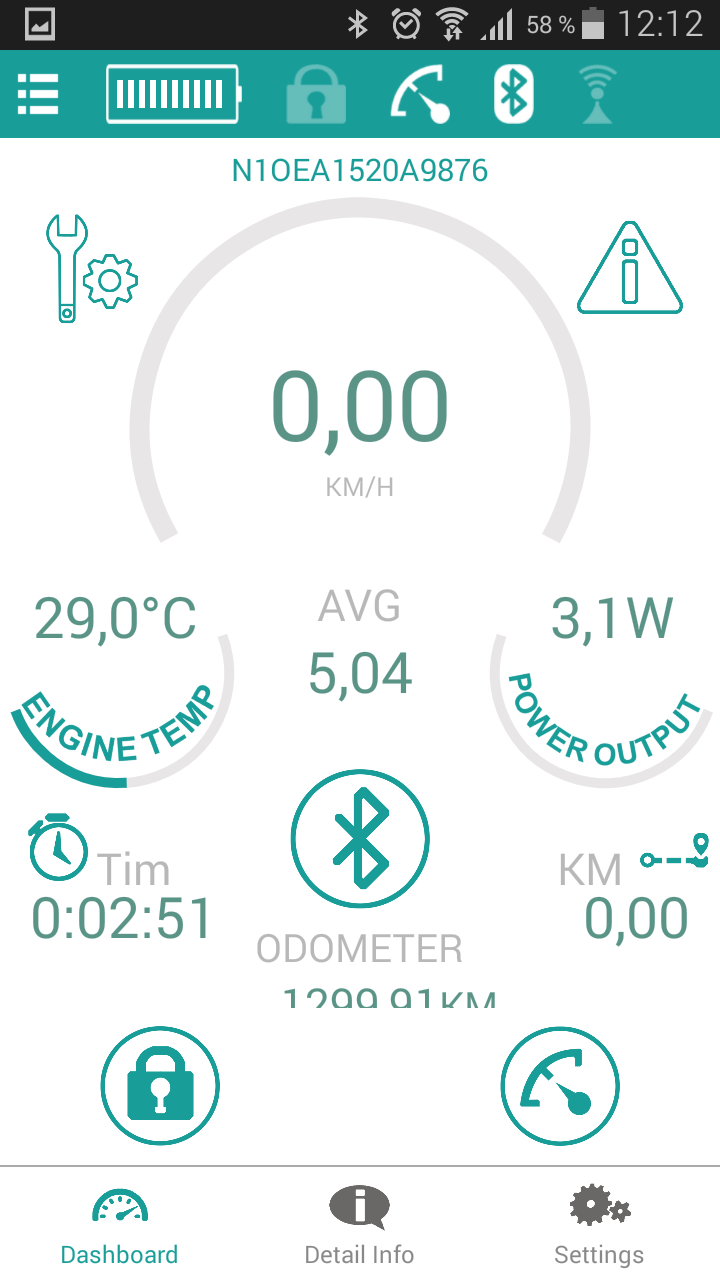Tap the round speedometer mode button
Image resolution: width=720 pixels, height=1280 pixels.
[x=560, y=1086]
